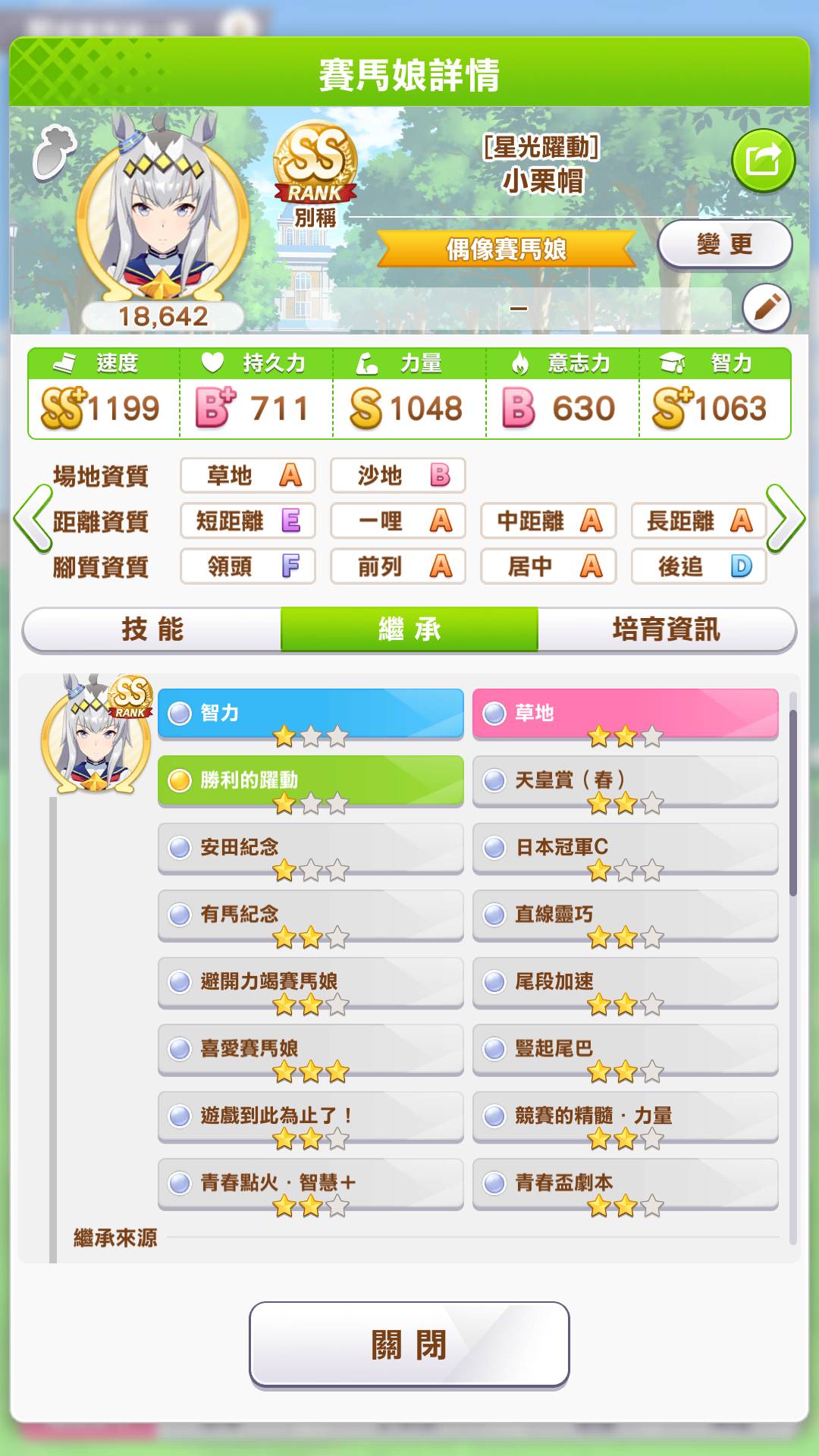The width and height of the screenshot is (819, 1456).
Task: Open the 喜愛賽馬娘 factor
Action: pyautogui.click(x=310, y=1048)
